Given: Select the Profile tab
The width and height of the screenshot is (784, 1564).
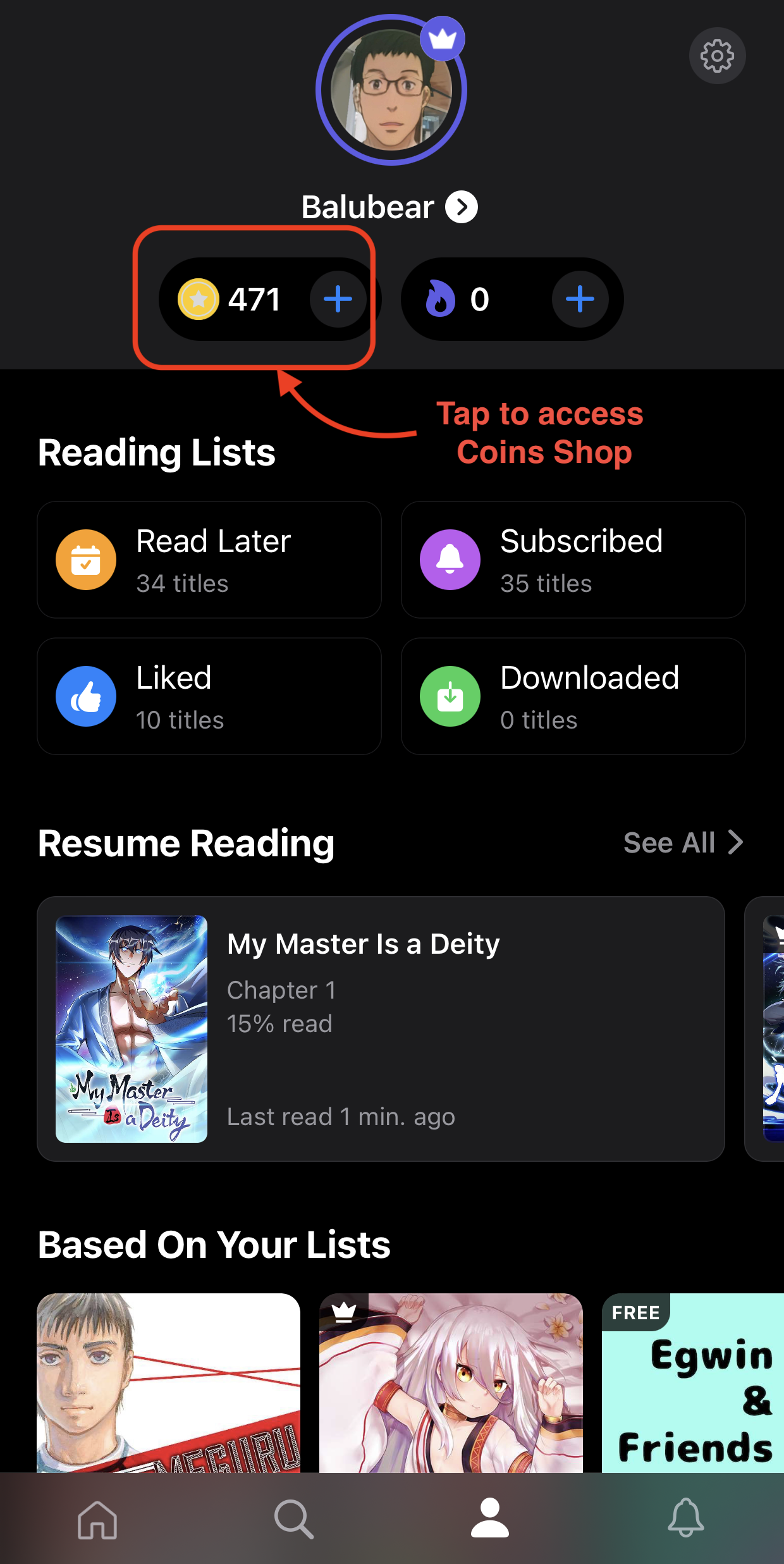Looking at the screenshot, I should [x=490, y=1518].
